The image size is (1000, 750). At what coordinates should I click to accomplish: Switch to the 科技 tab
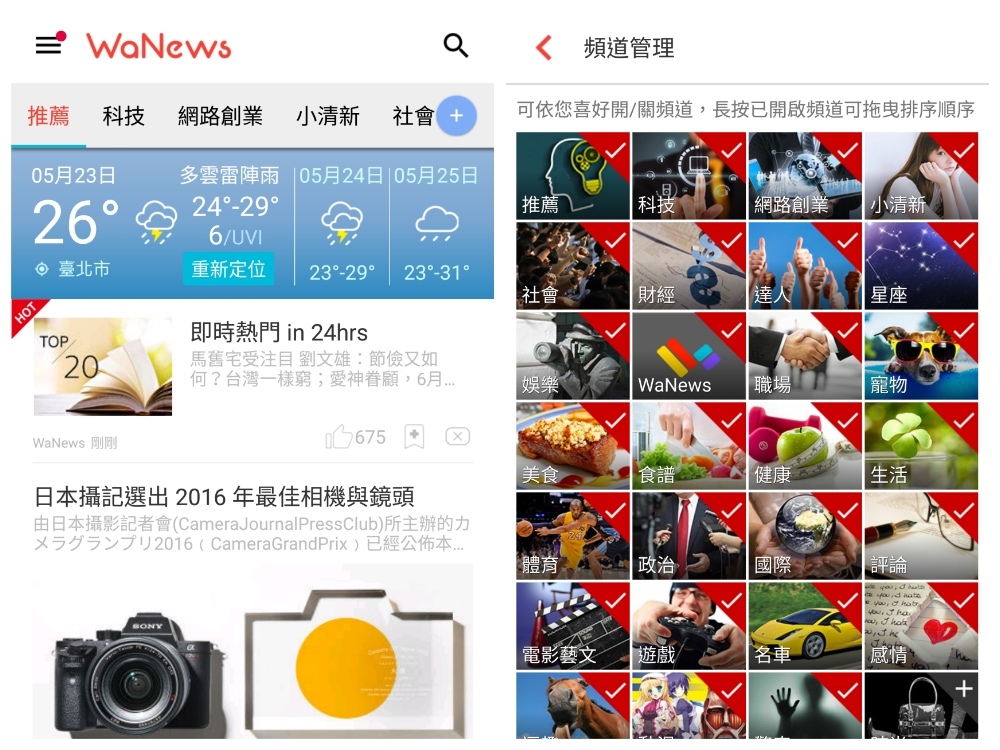124,116
